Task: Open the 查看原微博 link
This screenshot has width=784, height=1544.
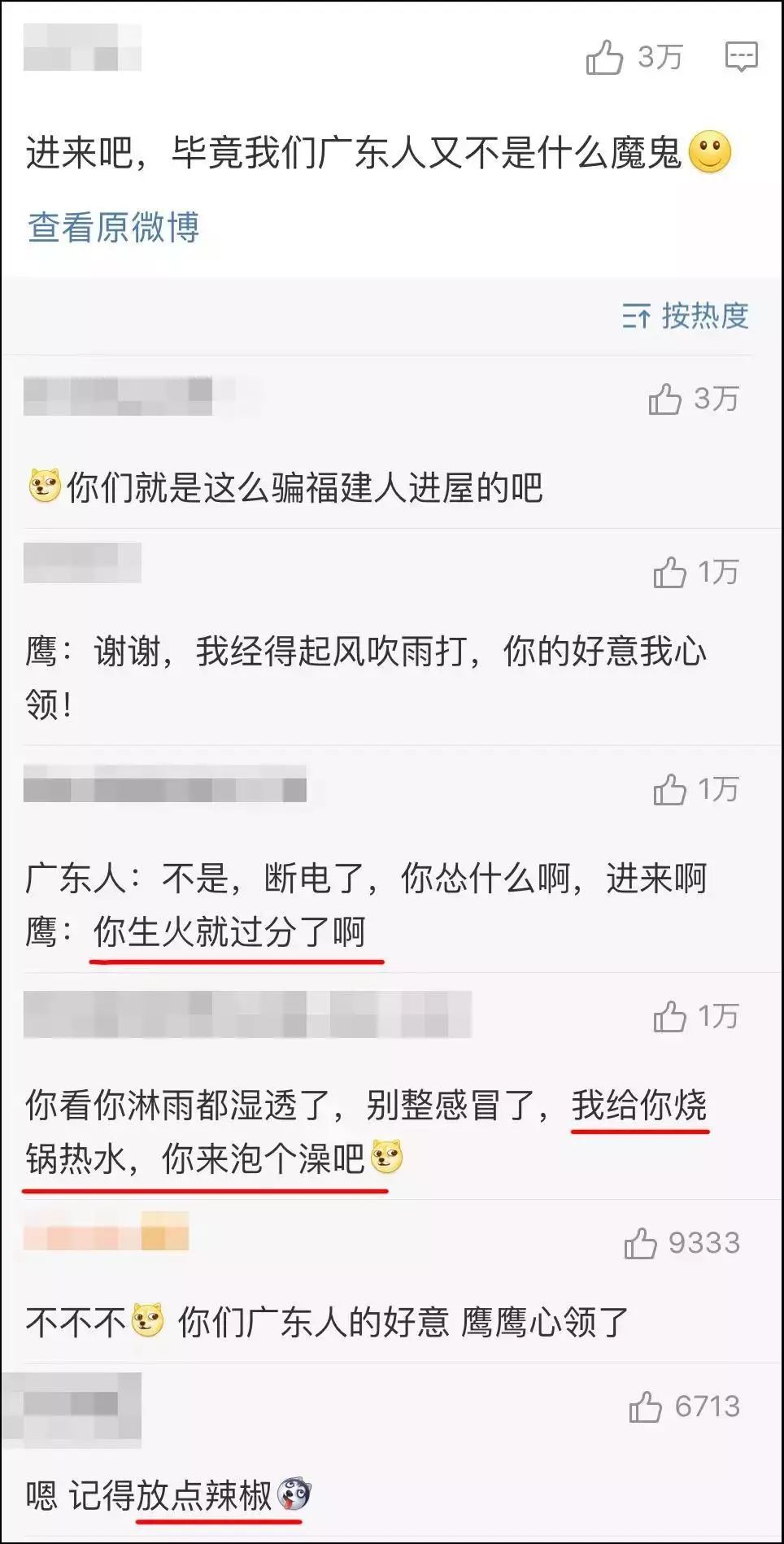Action: (114, 228)
